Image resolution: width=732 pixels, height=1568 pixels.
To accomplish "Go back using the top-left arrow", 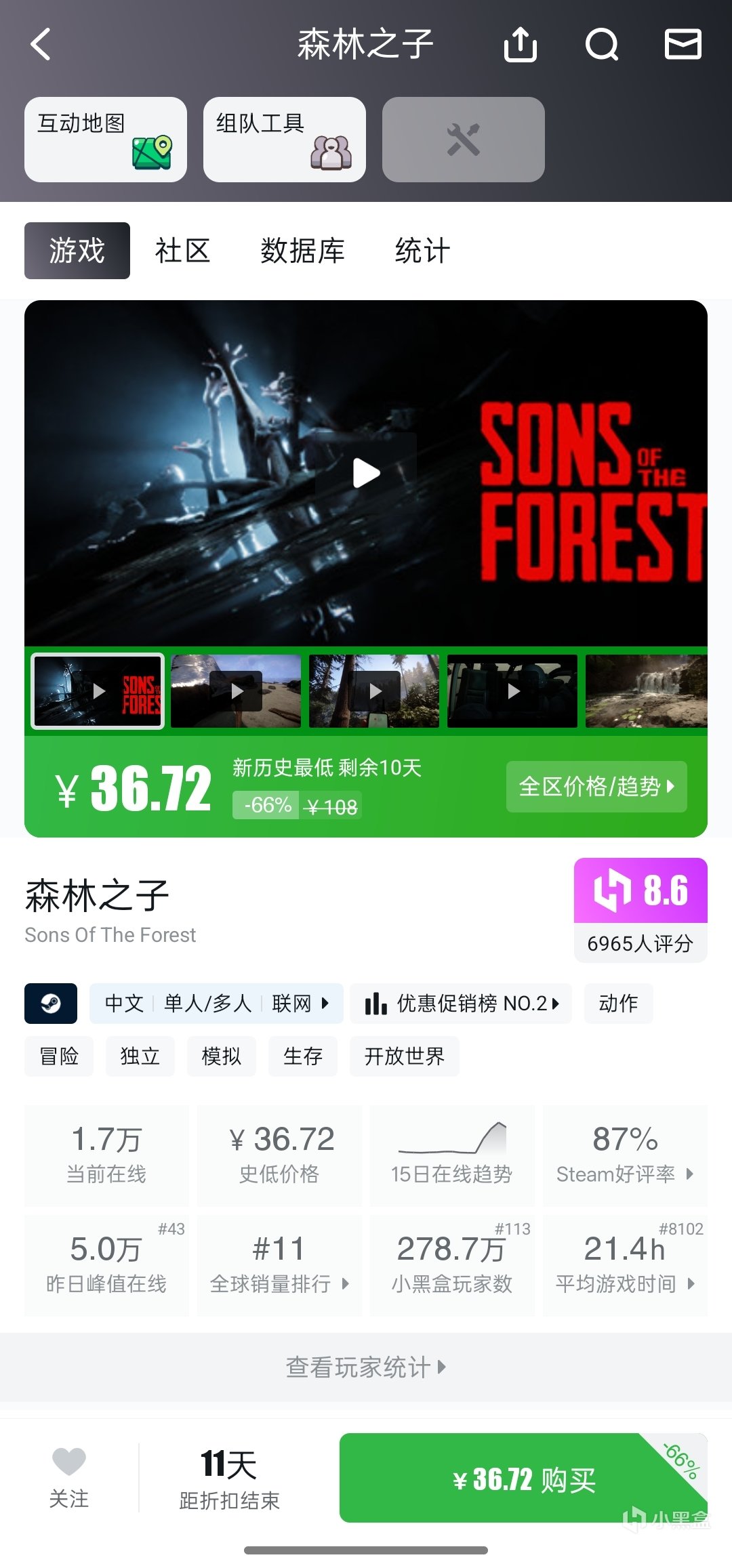I will (41, 45).
